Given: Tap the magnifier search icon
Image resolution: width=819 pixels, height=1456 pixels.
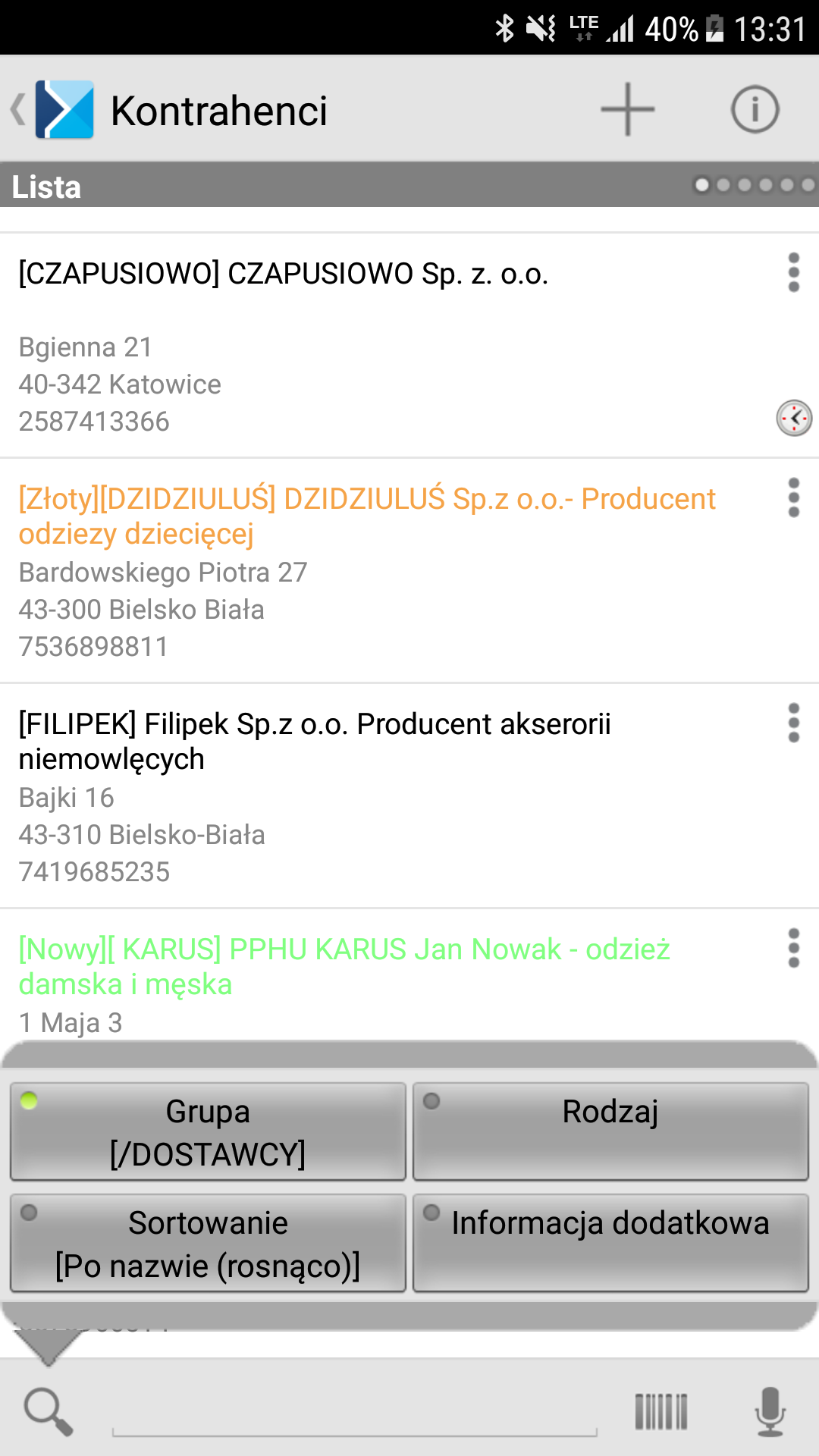Looking at the screenshot, I should (x=49, y=1411).
